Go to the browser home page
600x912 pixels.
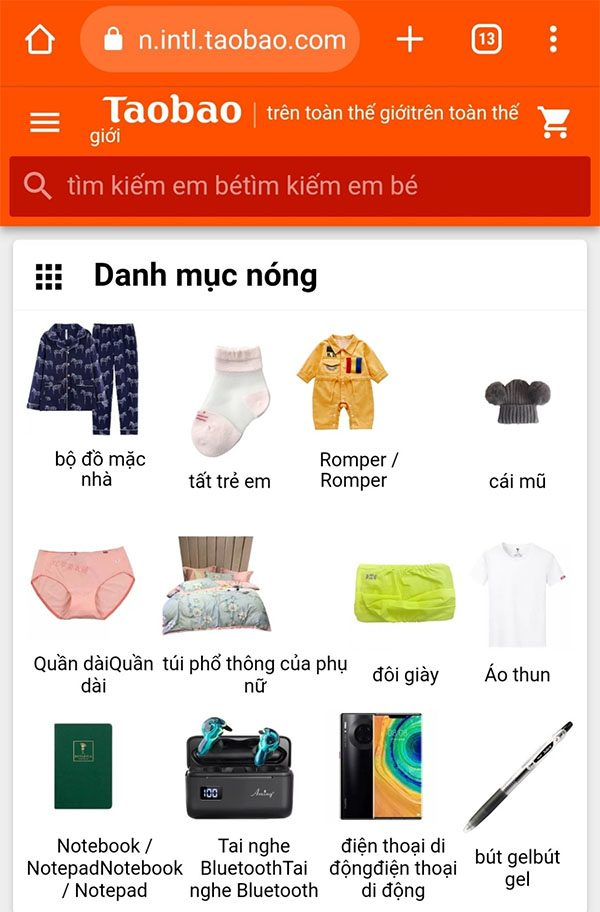click(39, 40)
